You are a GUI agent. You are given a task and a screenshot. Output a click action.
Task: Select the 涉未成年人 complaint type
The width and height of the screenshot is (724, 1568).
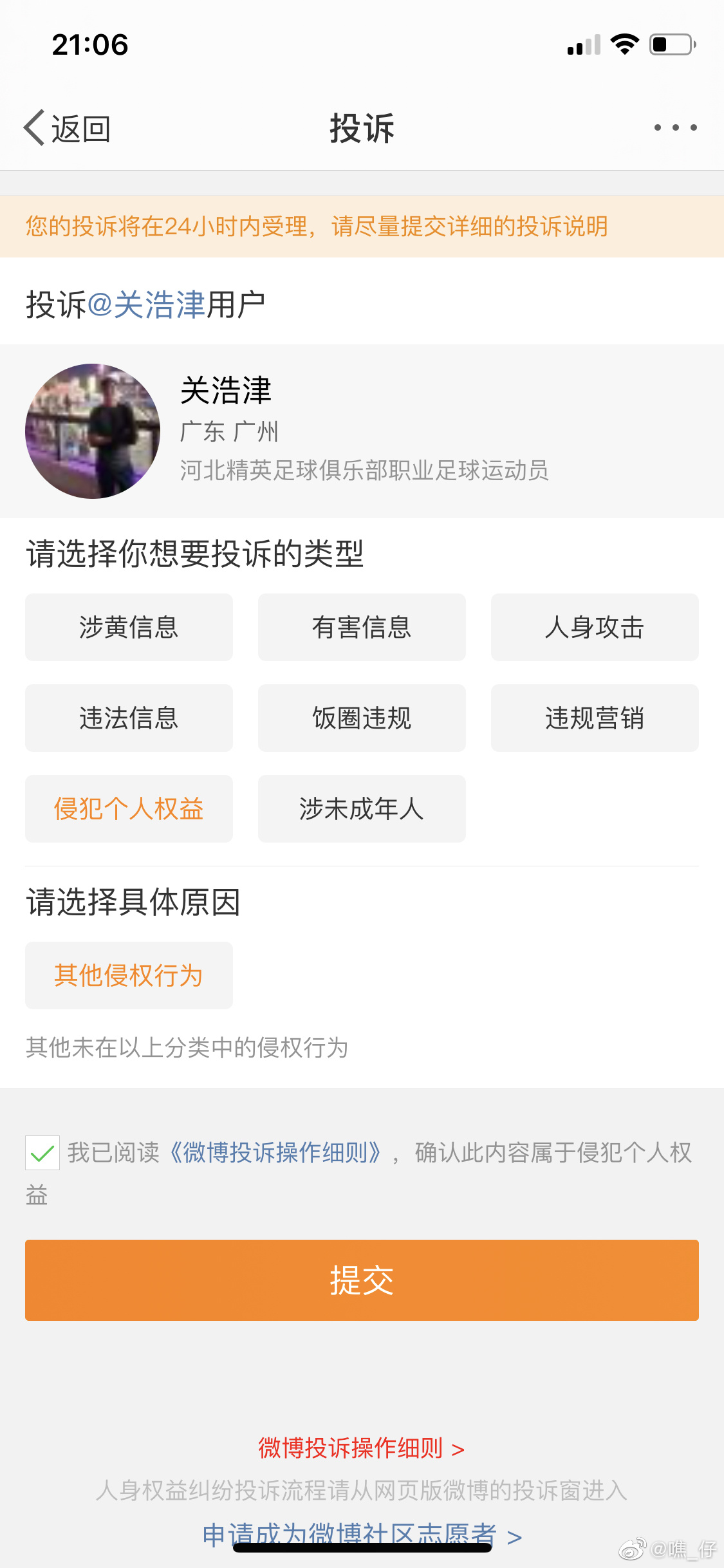click(362, 808)
